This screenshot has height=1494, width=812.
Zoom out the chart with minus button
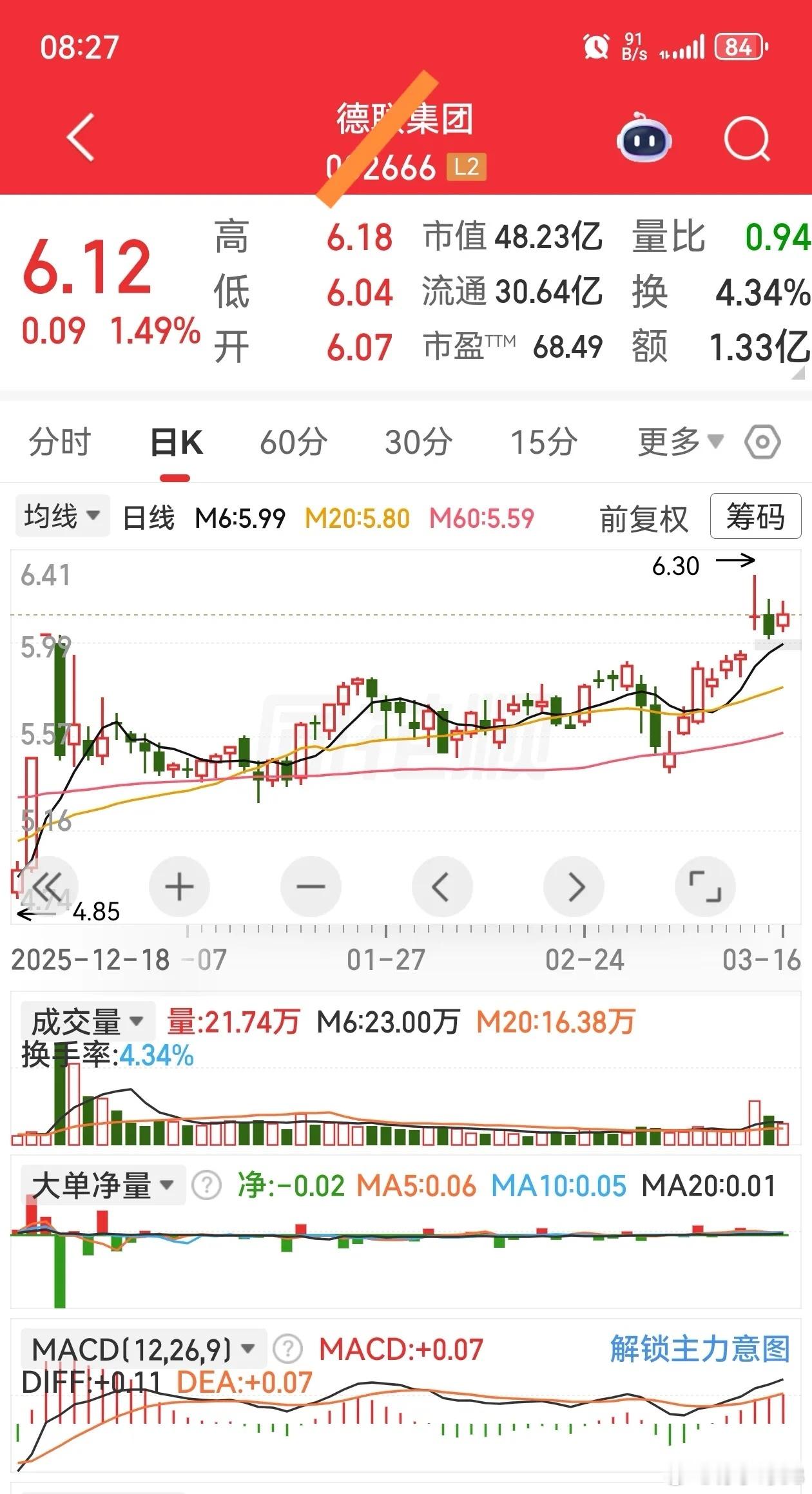(311, 887)
